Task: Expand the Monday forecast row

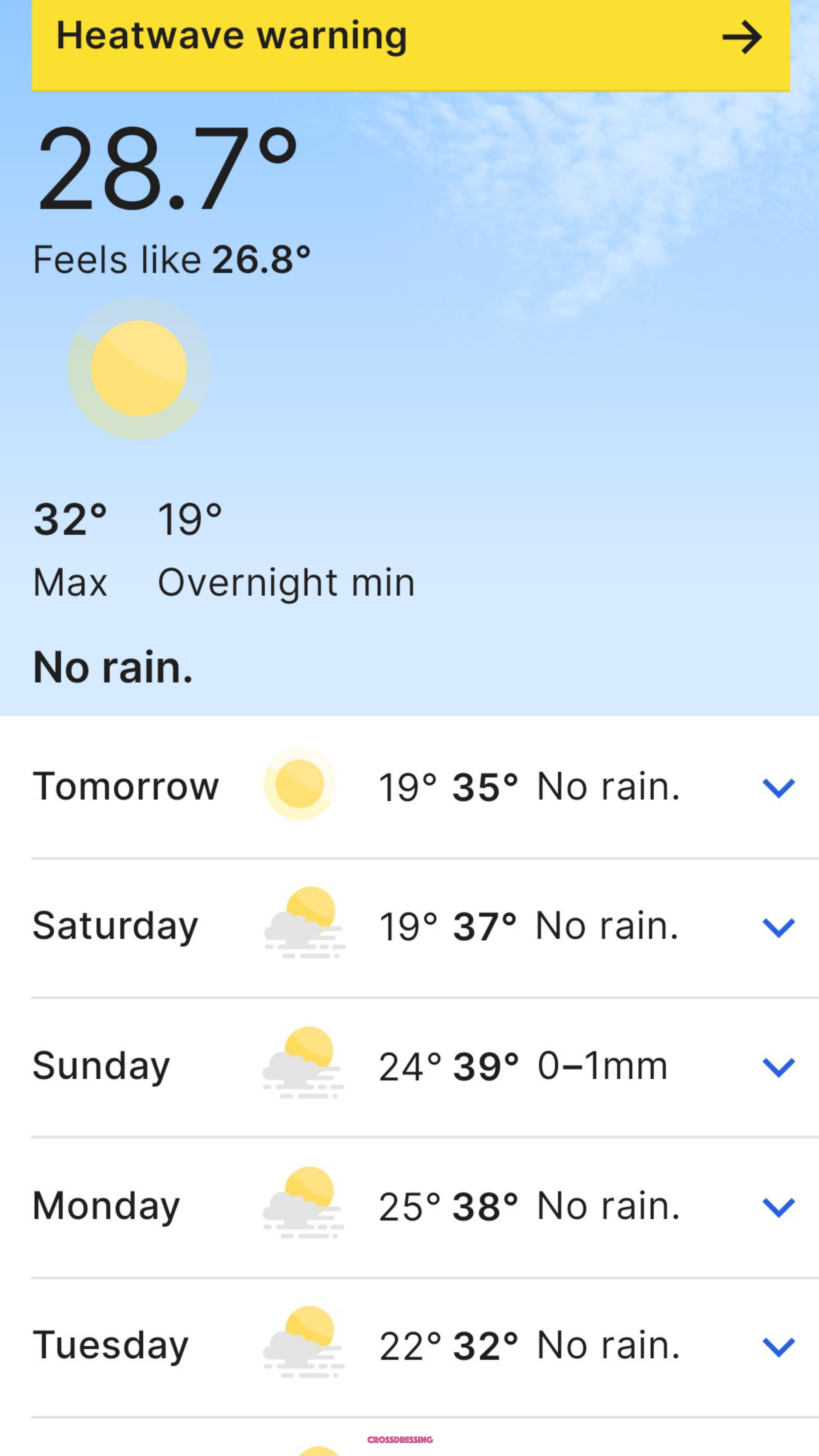Action: tap(778, 1207)
